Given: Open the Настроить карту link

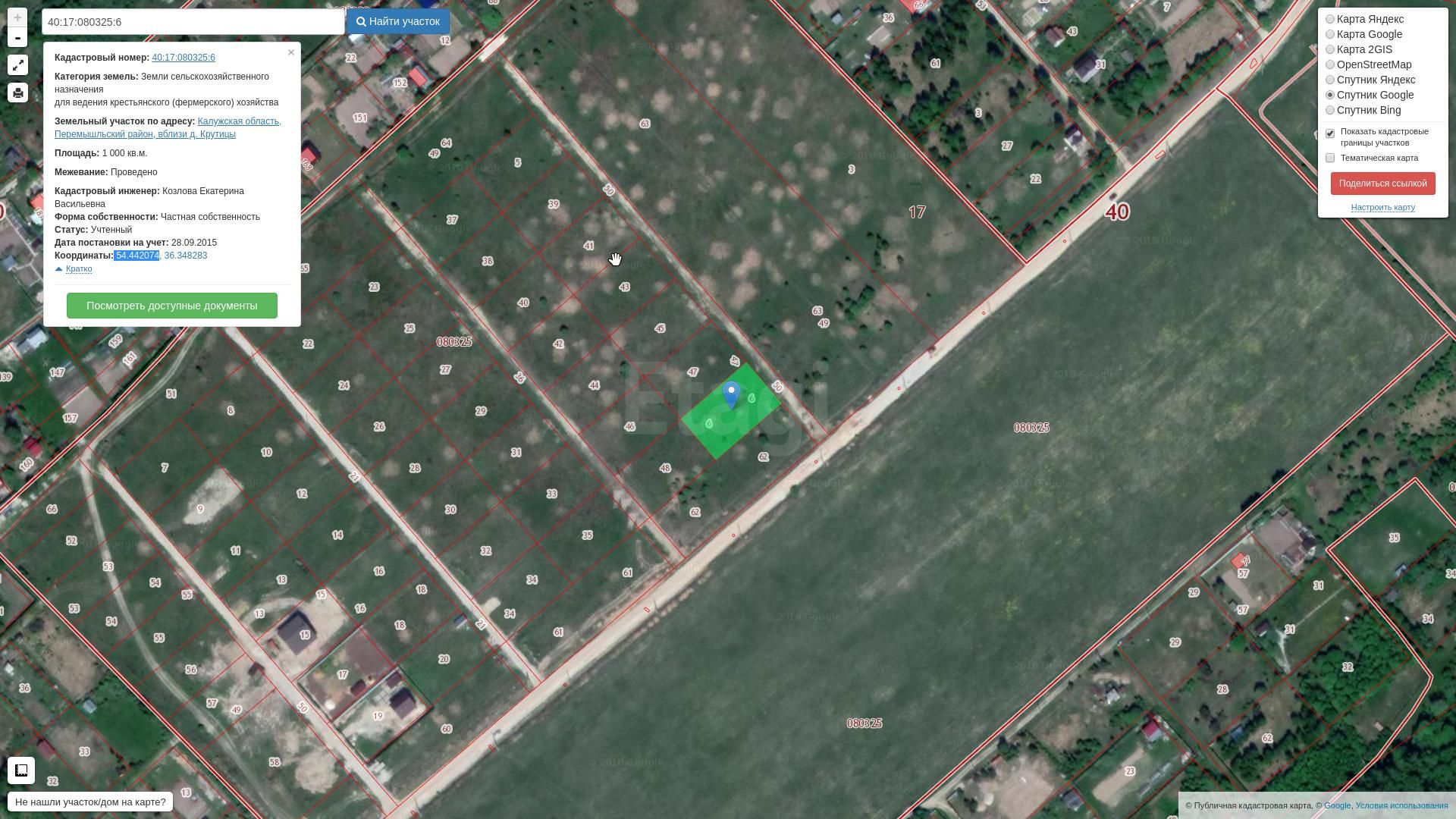Looking at the screenshot, I should 1382,208.
